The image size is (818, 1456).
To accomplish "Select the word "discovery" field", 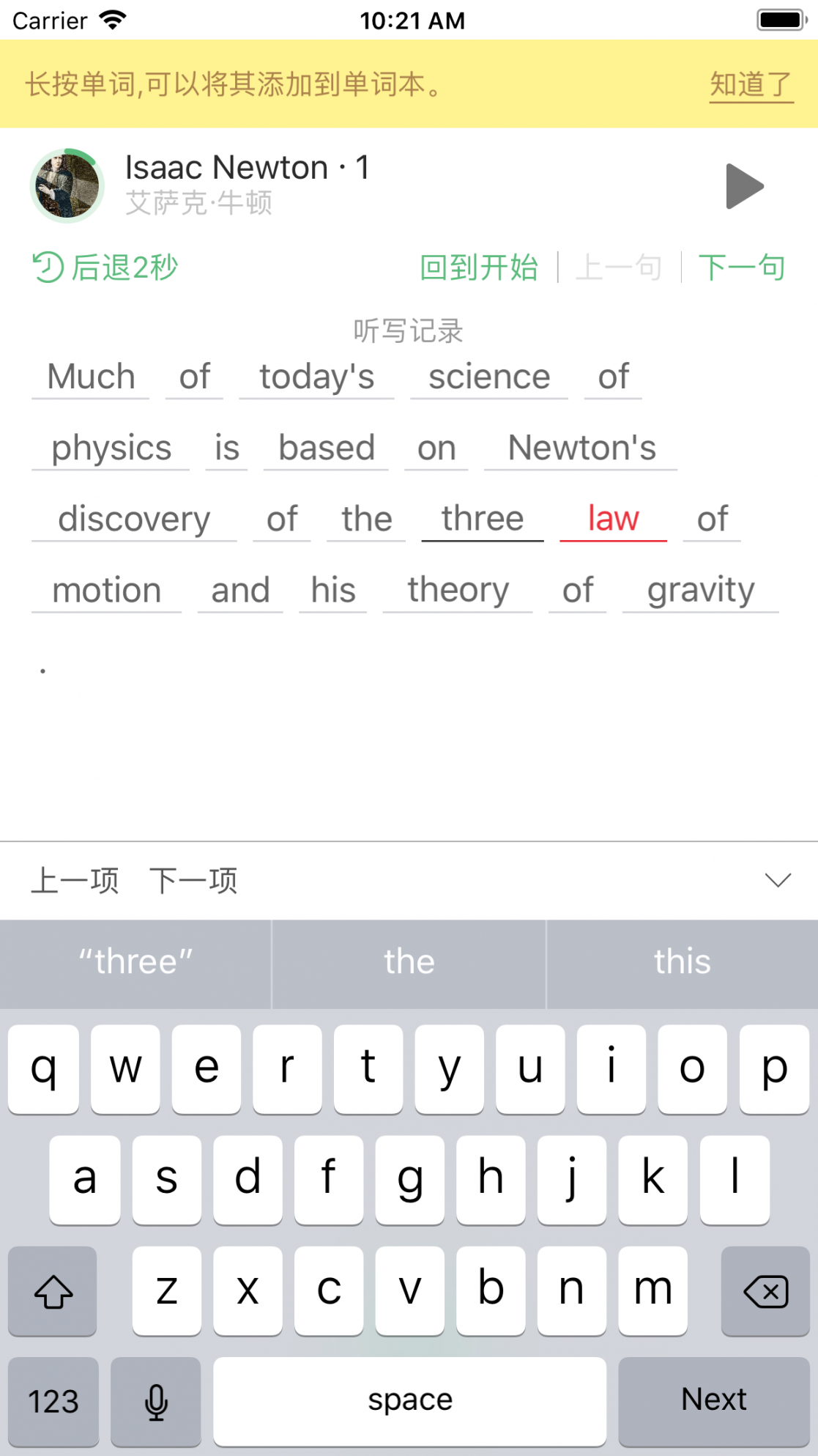I will 134,519.
